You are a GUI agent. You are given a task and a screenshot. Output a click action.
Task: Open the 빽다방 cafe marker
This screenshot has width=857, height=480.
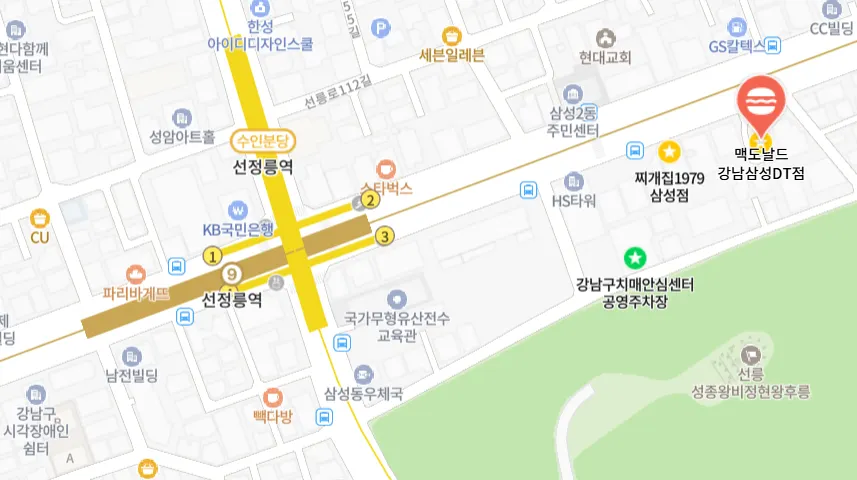click(273, 397)
